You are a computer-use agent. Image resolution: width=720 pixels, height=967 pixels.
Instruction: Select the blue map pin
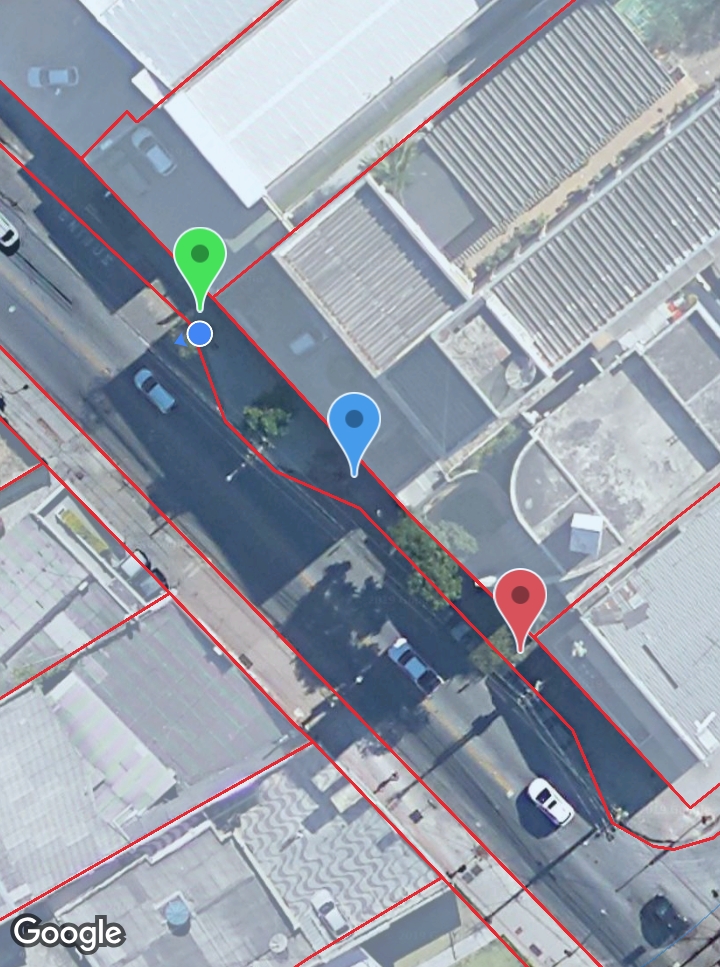354,422
